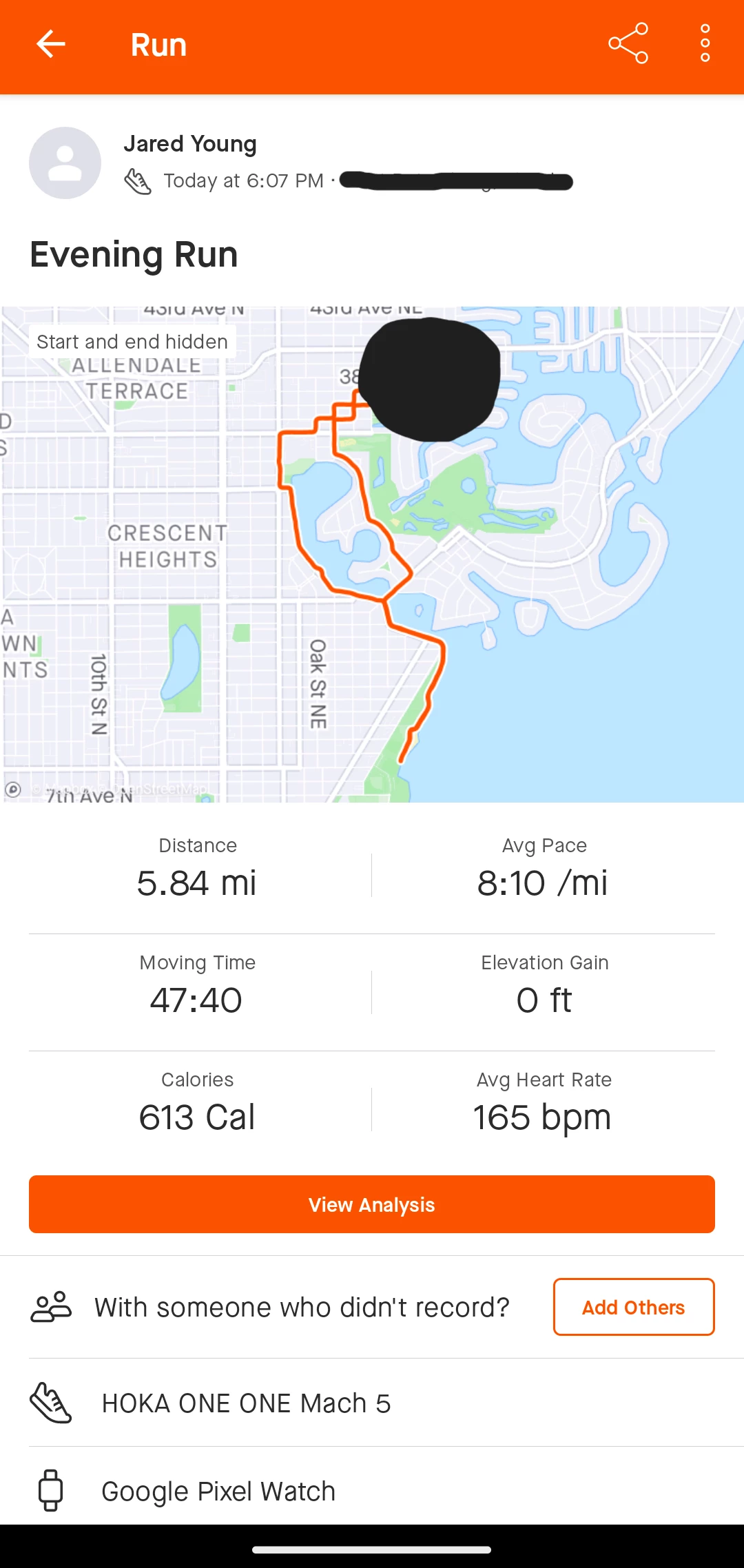Open the three-dot overflow menu
The width and height of the screenshot is (744, 1568).
coord(705,44)
